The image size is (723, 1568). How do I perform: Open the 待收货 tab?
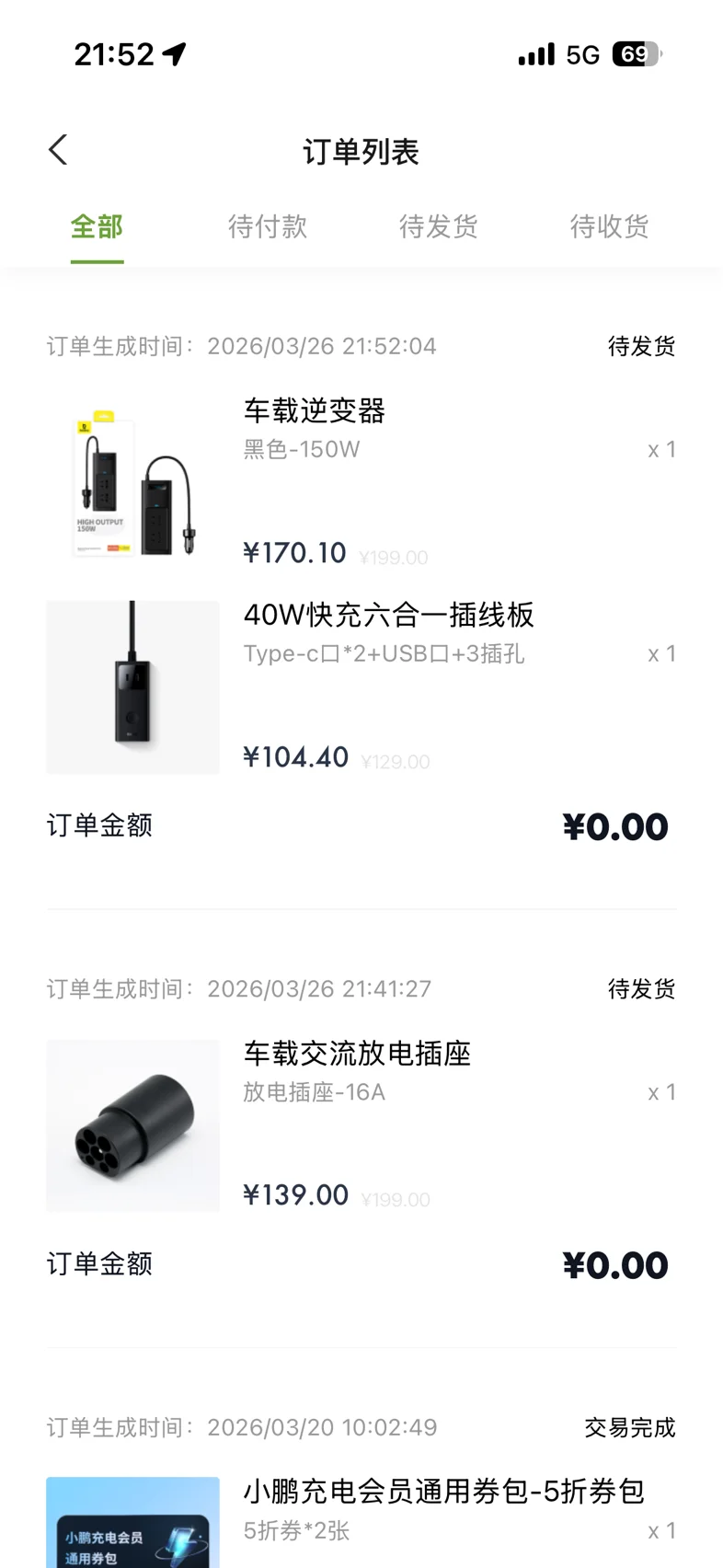pos(609,226)
